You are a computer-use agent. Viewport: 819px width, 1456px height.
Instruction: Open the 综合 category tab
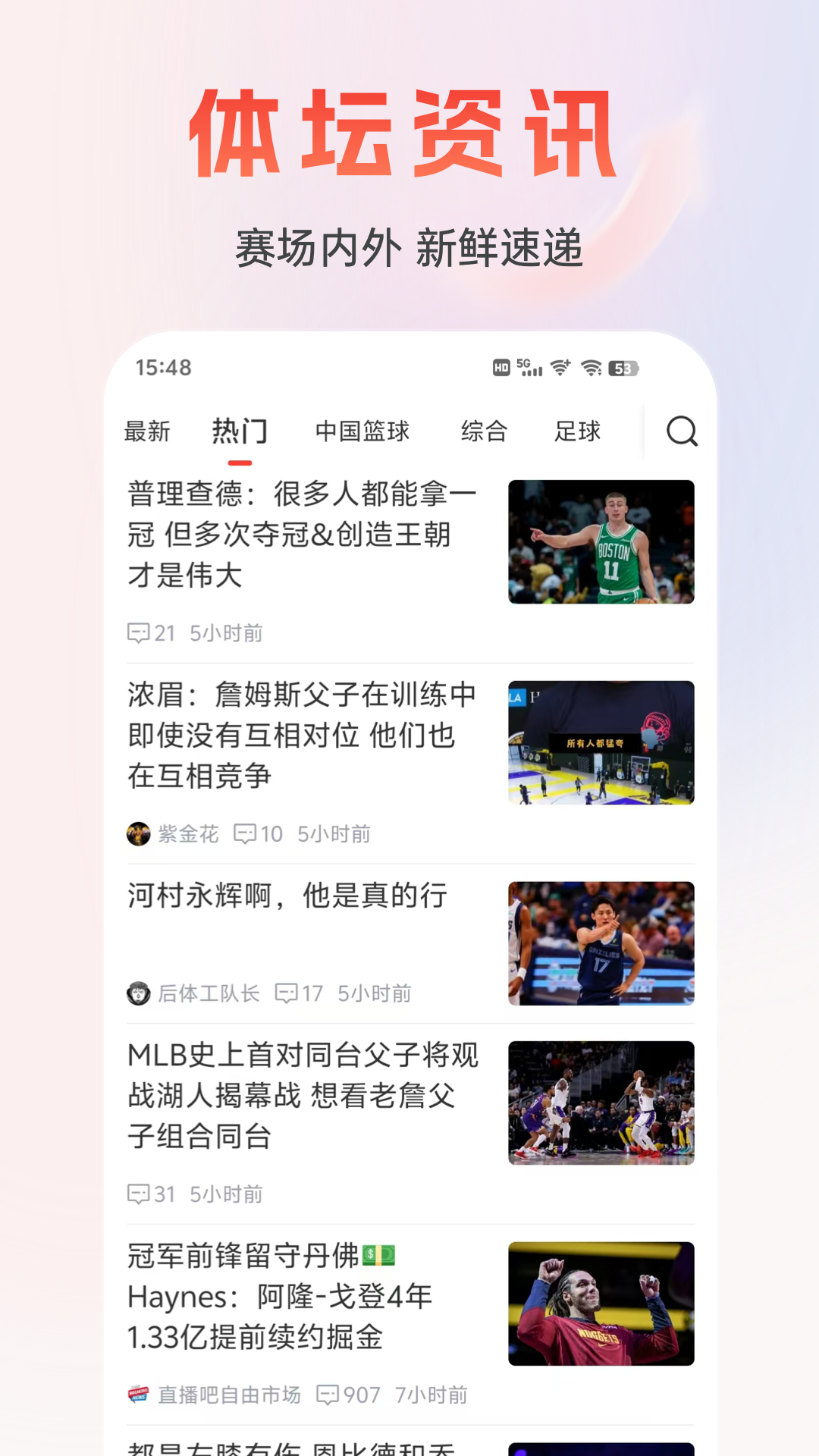485,431
